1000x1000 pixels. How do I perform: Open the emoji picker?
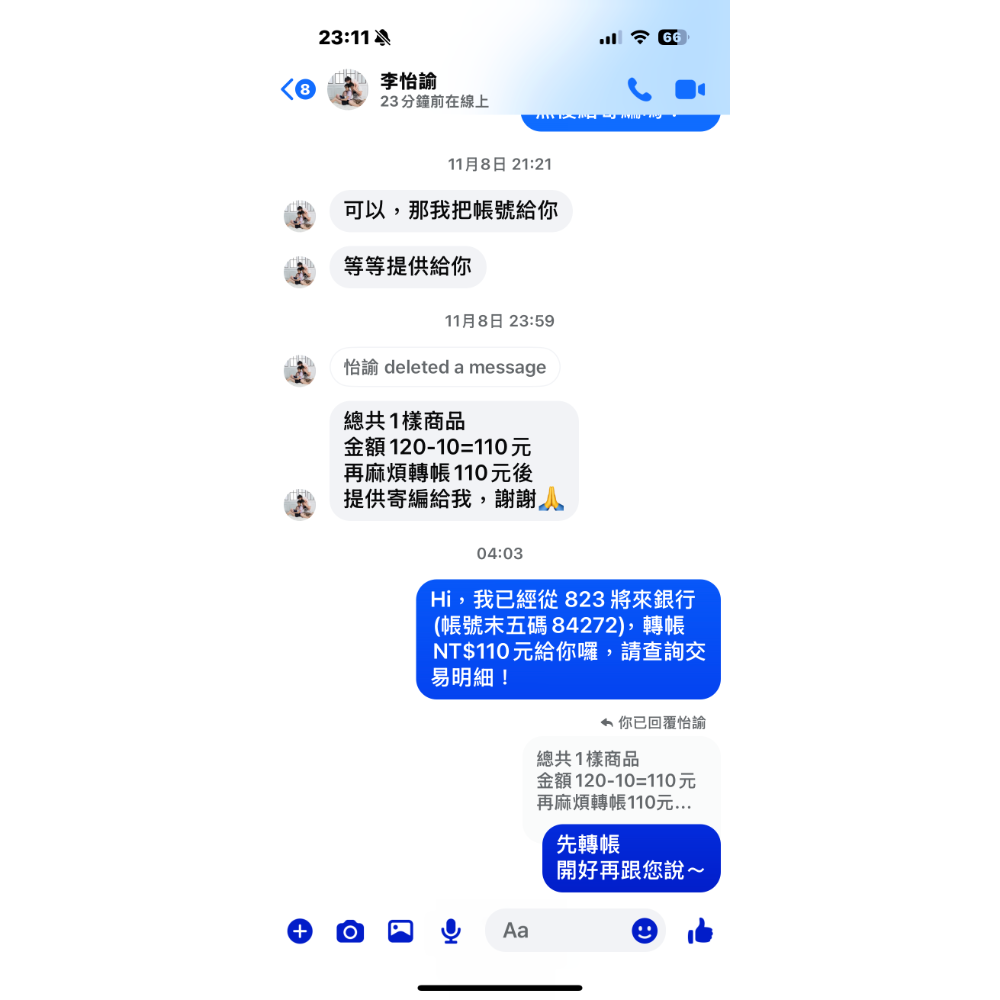(x=645, y=931)
